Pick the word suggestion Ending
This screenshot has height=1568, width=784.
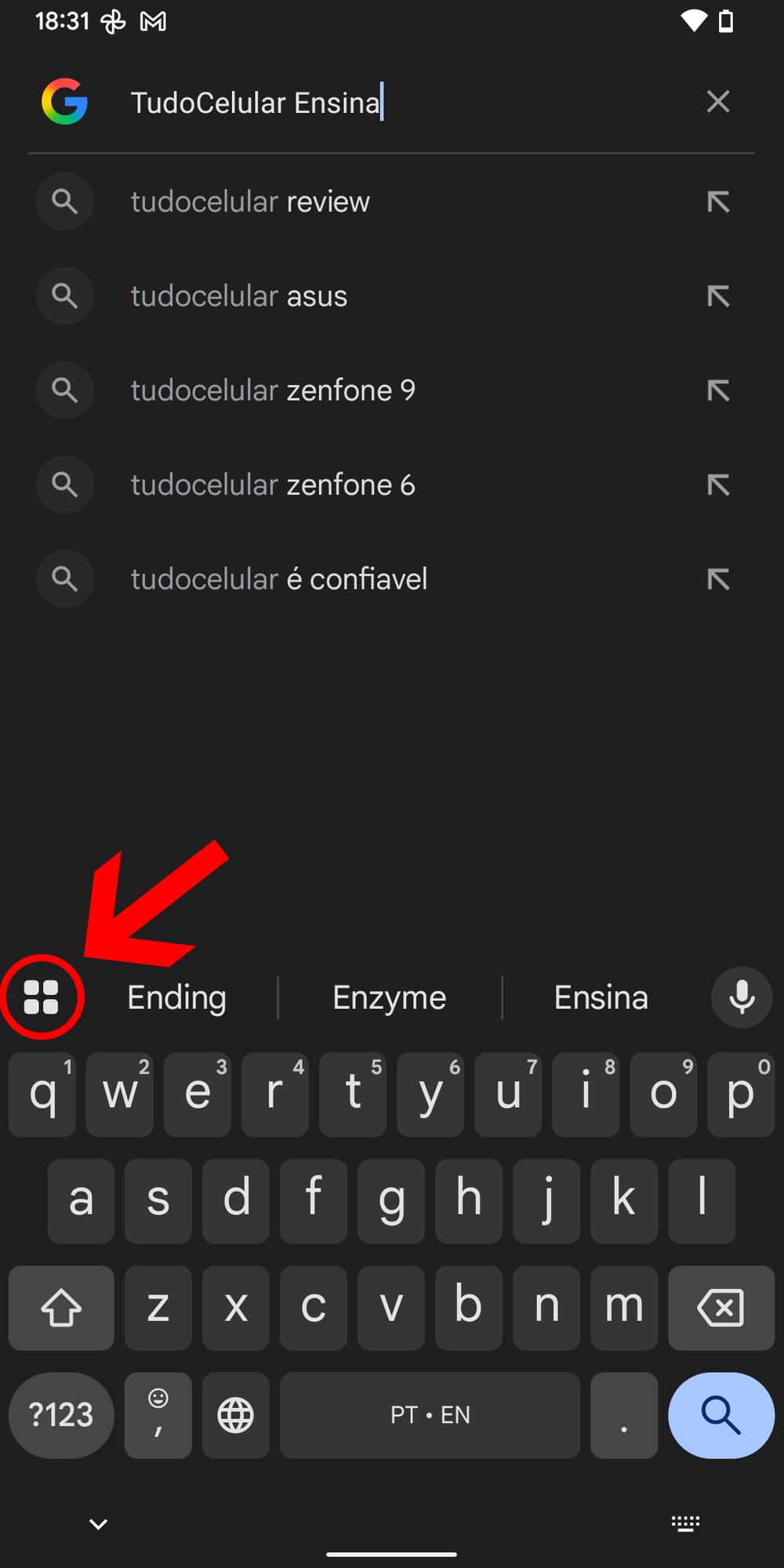(177, 998)
